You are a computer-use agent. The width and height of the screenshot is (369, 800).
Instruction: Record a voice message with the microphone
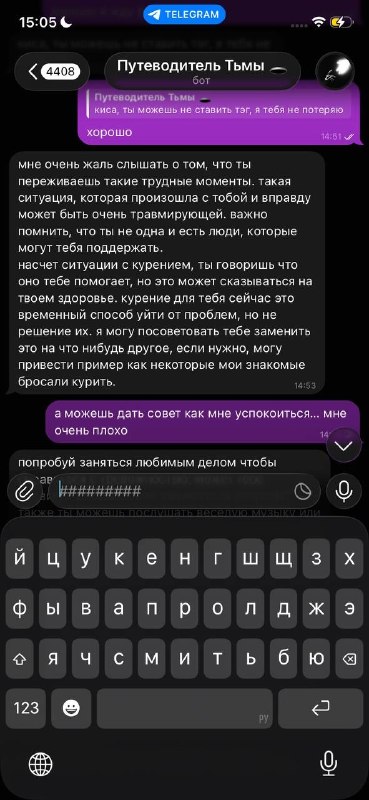pos(343,491)
